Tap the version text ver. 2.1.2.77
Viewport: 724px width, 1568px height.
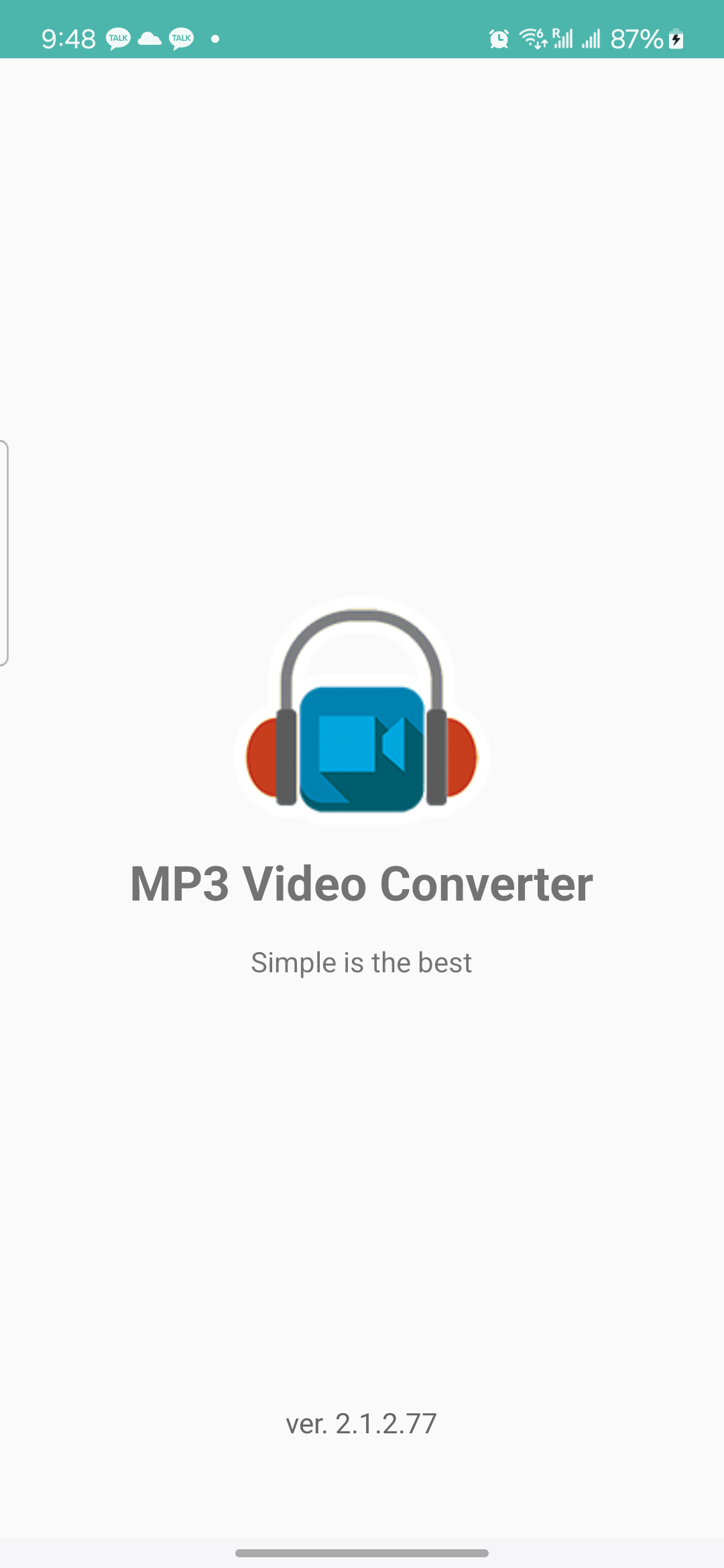pyautogui.click(x=361, y=1425)
